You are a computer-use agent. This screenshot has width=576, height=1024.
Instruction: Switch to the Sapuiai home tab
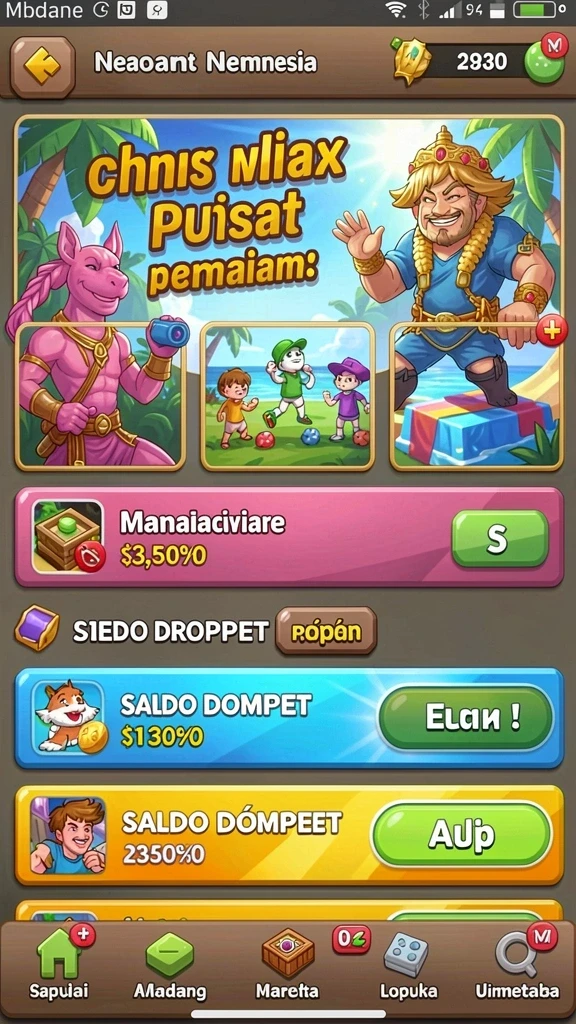pyautogui.click(x=57, y=969)
